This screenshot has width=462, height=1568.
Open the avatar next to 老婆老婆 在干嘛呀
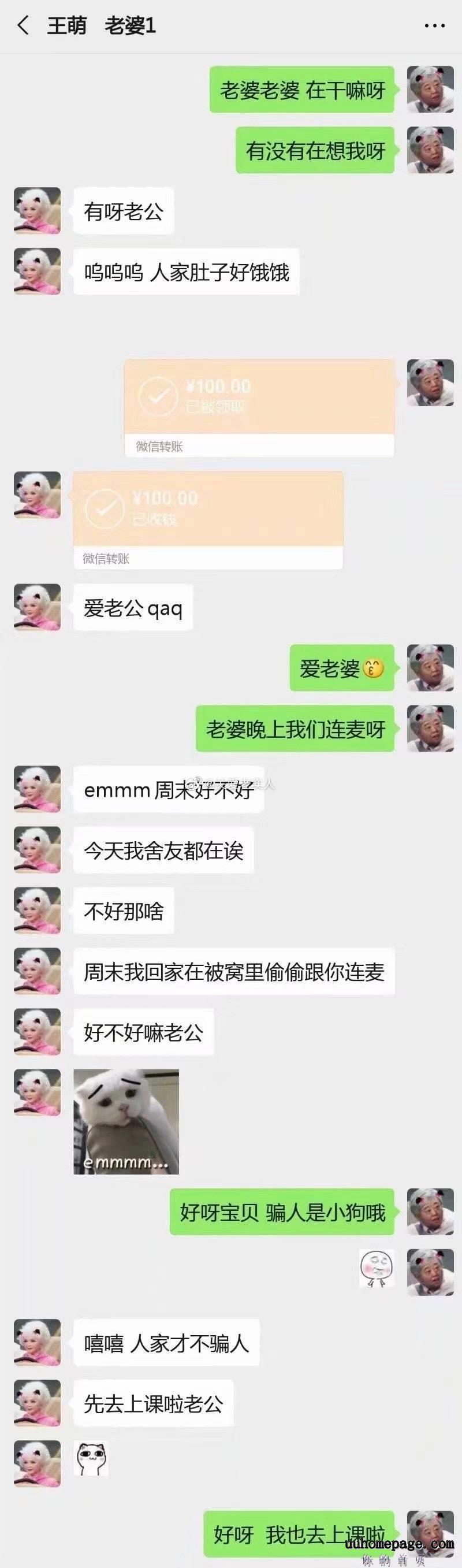[x=430, y=90]
